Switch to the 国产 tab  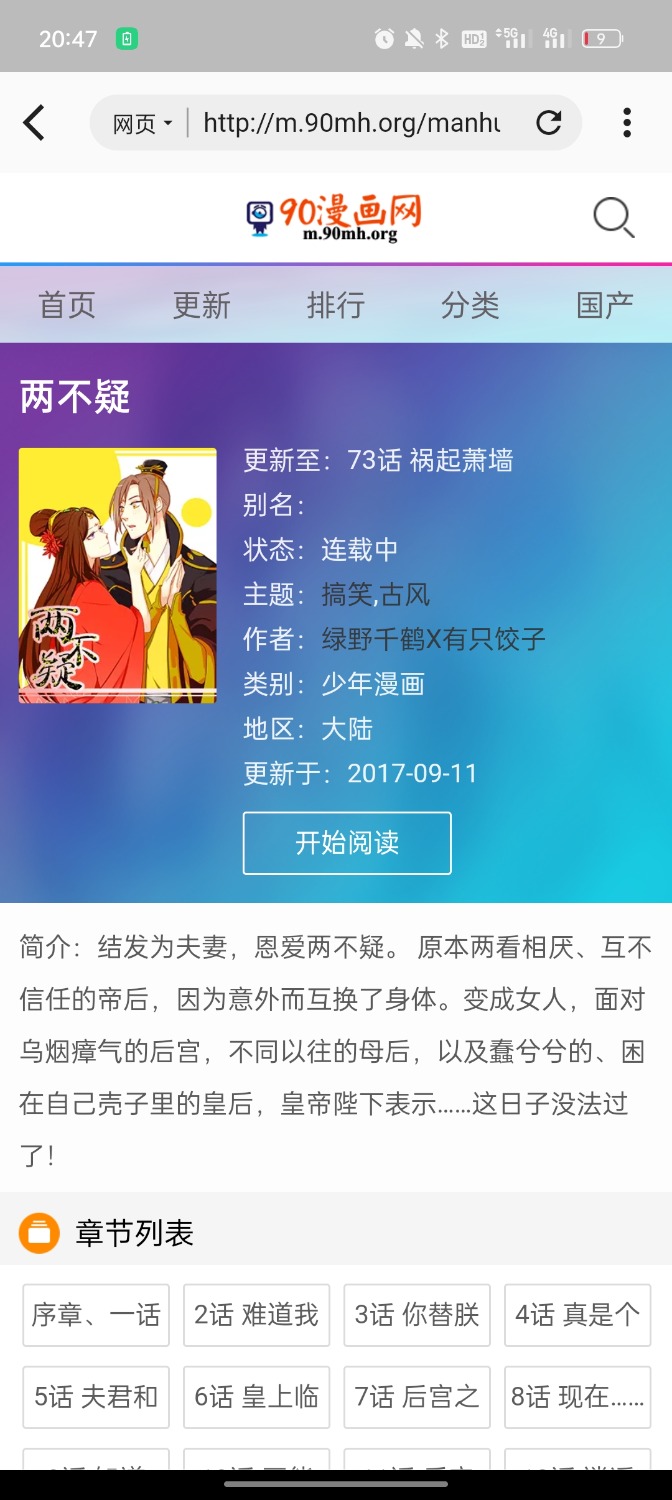(605, 306)
